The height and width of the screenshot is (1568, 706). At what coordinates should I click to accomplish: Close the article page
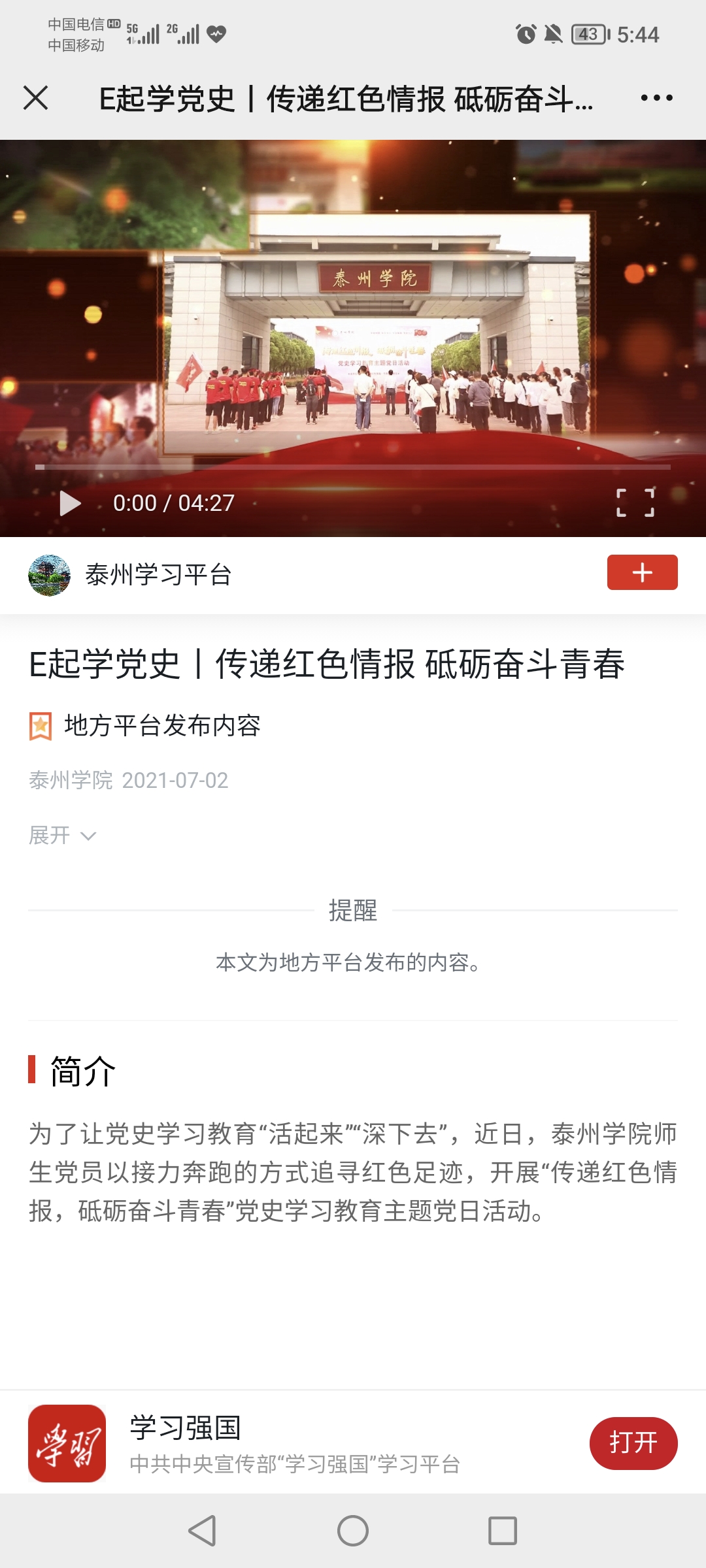click(35, 98)
